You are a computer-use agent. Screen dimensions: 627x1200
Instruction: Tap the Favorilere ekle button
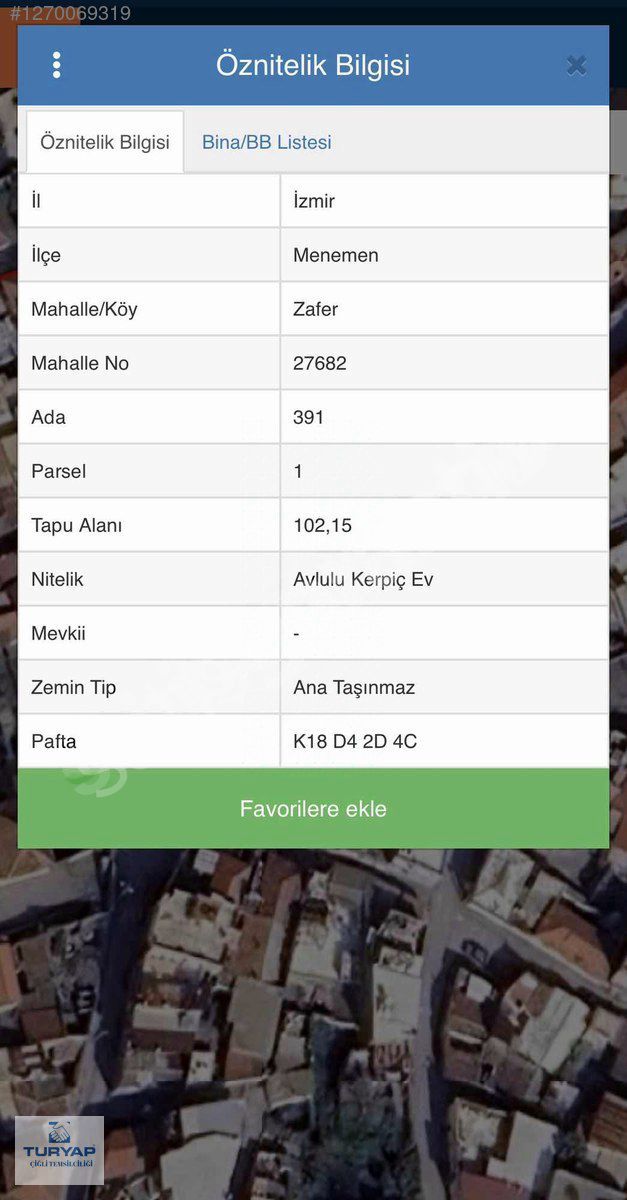(313, 809)
